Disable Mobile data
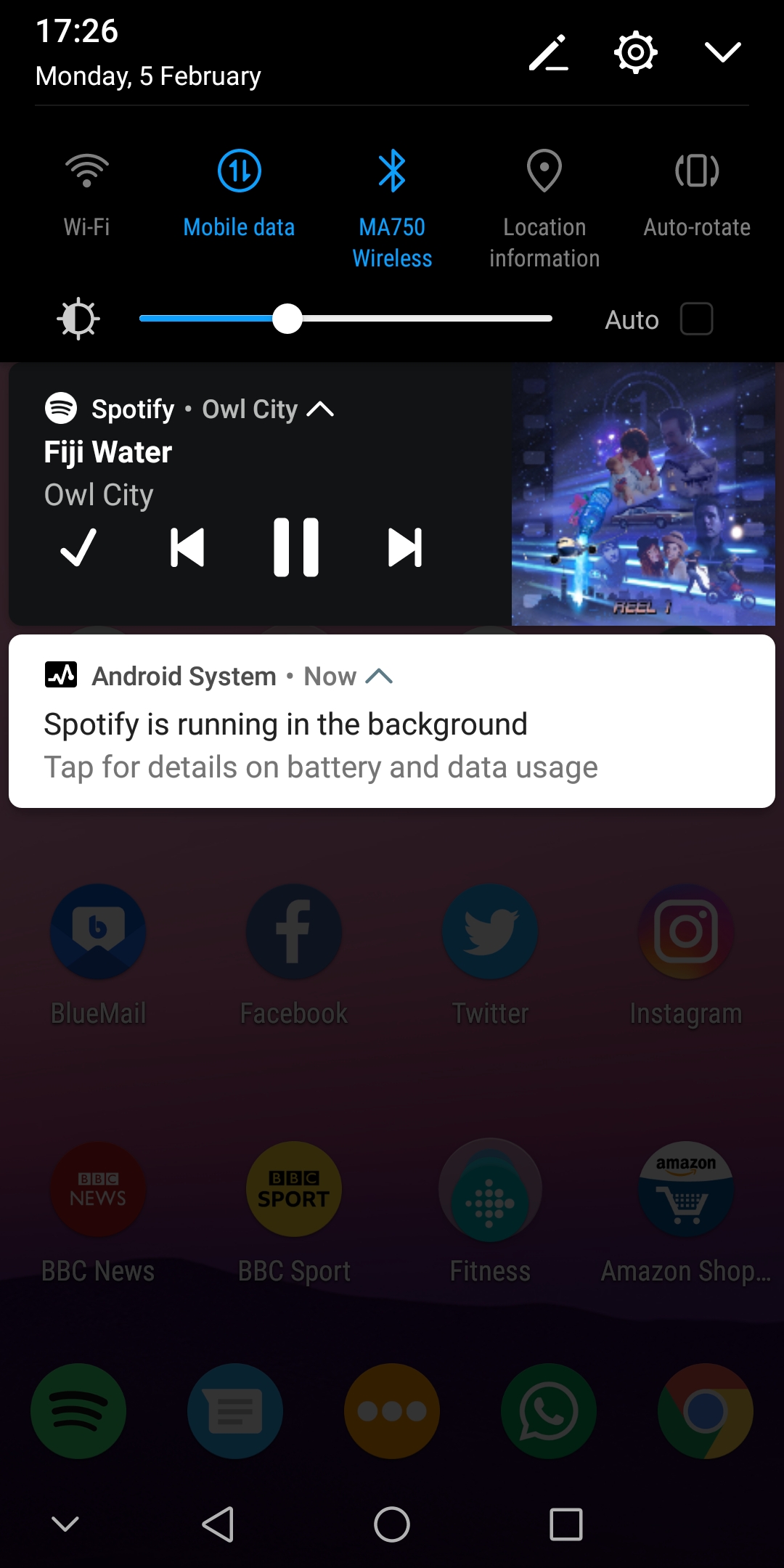This screenshot has width=784, height=1568. pyautogui.click(x=239, y=172)
